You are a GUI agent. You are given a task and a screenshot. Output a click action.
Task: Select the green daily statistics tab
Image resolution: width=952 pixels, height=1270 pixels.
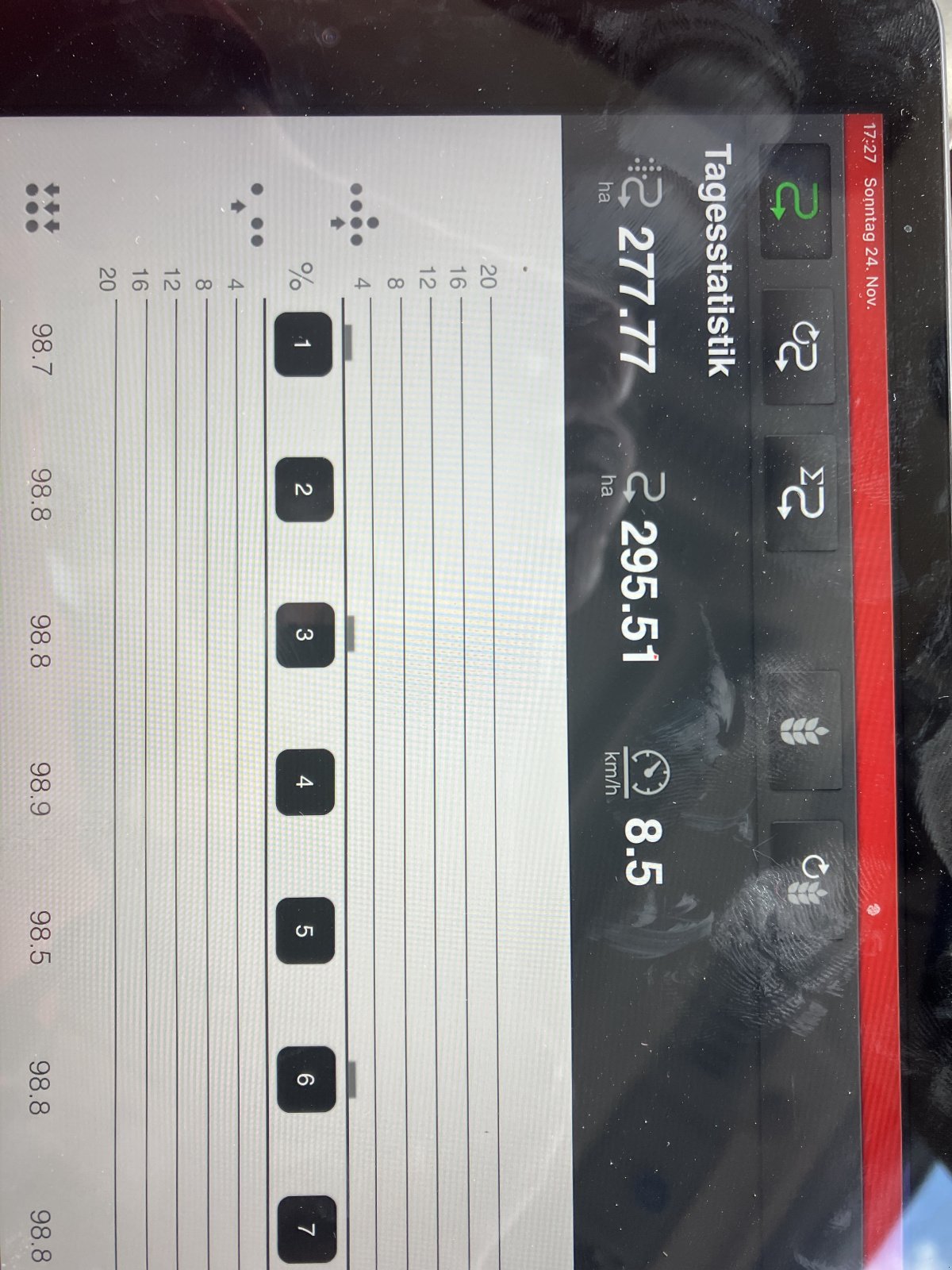(795, 202)
